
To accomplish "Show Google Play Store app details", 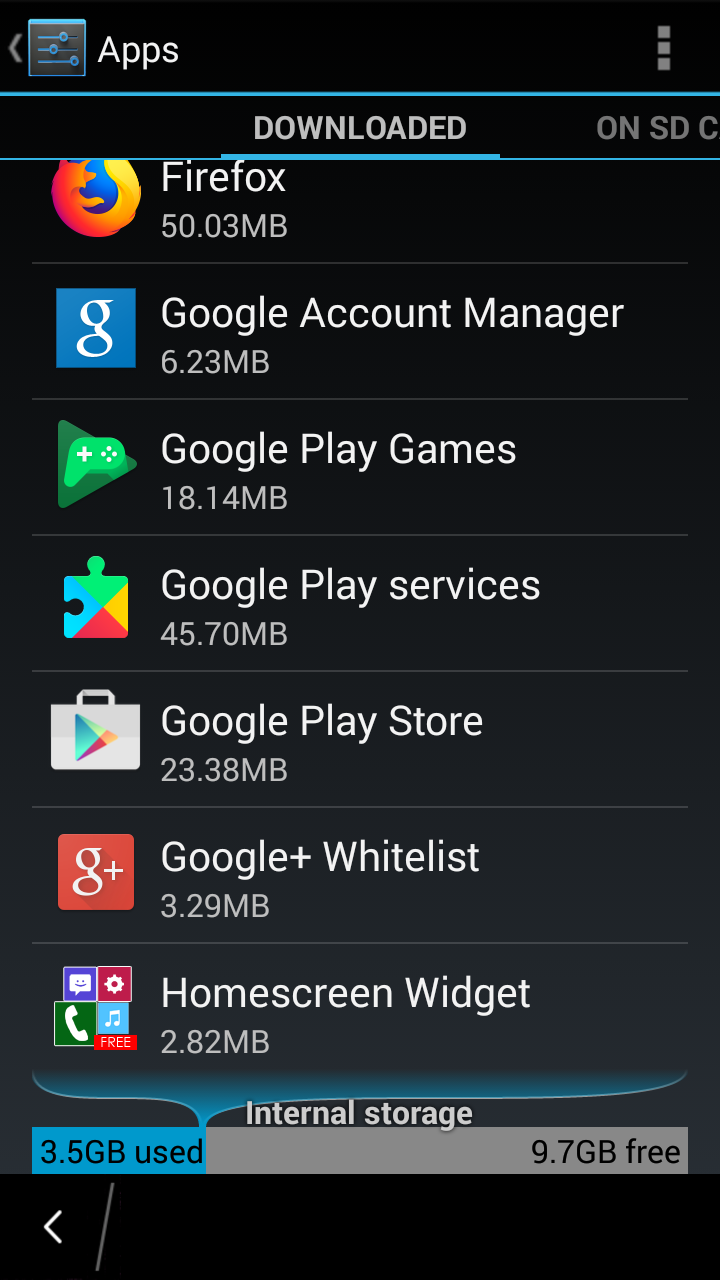I will pyautogui.click(x=360, y=740).
